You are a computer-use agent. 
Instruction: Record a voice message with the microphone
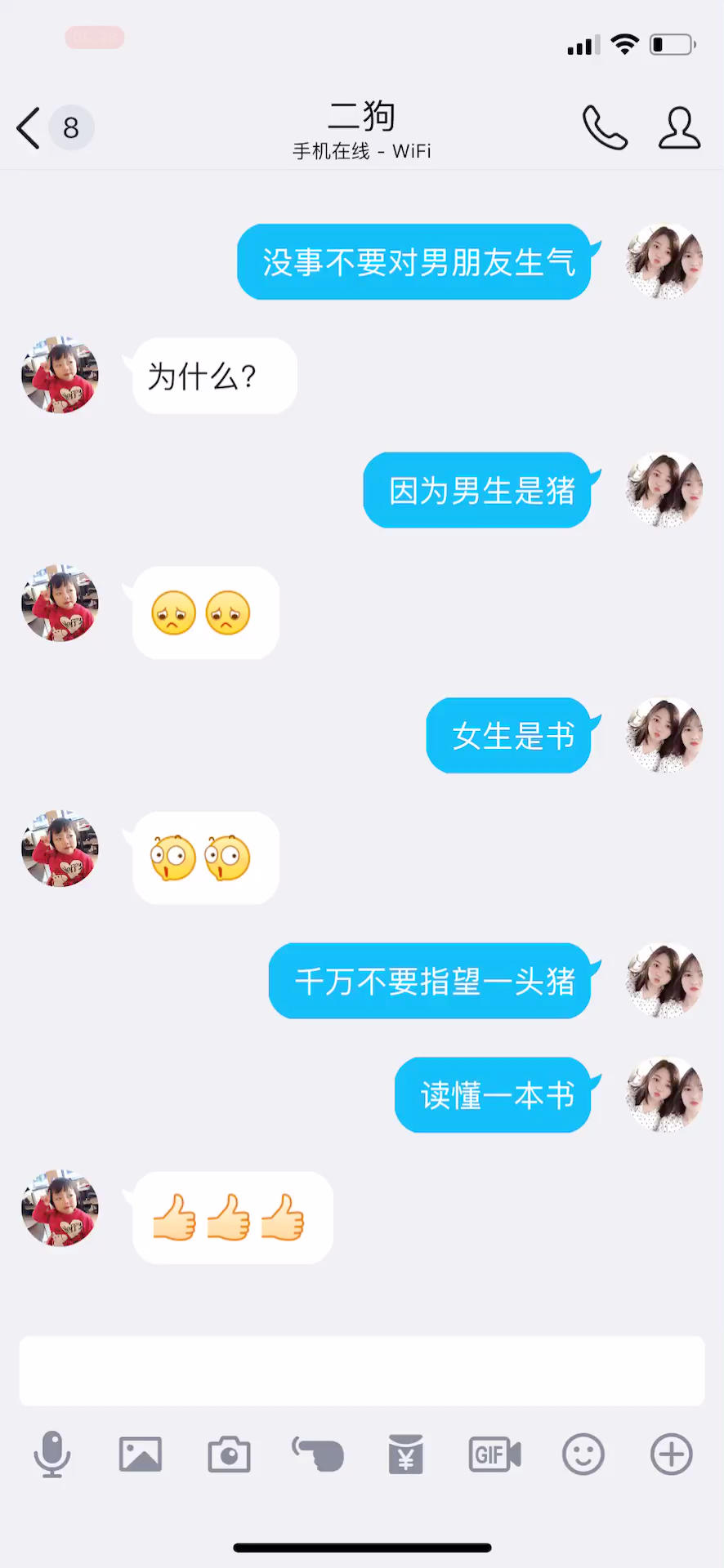(52, 1454)
